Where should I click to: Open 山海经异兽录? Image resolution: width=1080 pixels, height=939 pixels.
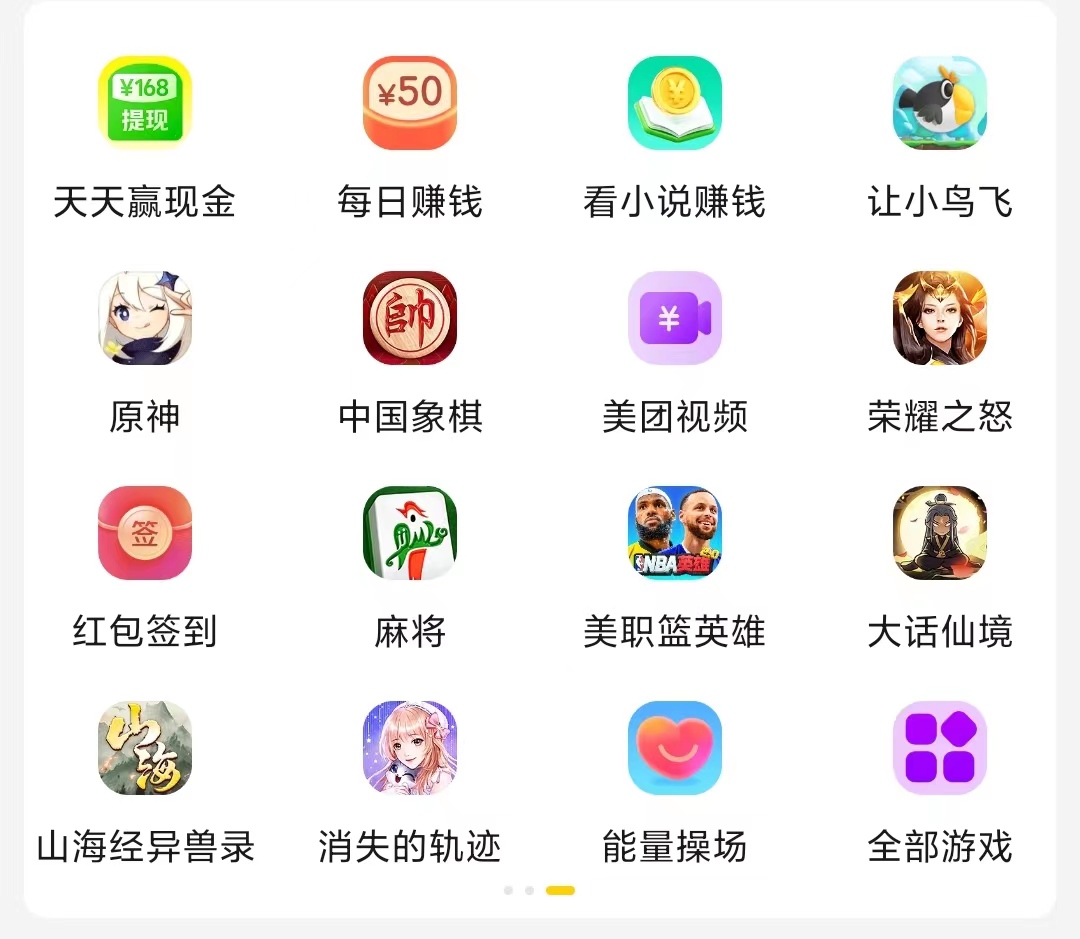click(145, 748)
